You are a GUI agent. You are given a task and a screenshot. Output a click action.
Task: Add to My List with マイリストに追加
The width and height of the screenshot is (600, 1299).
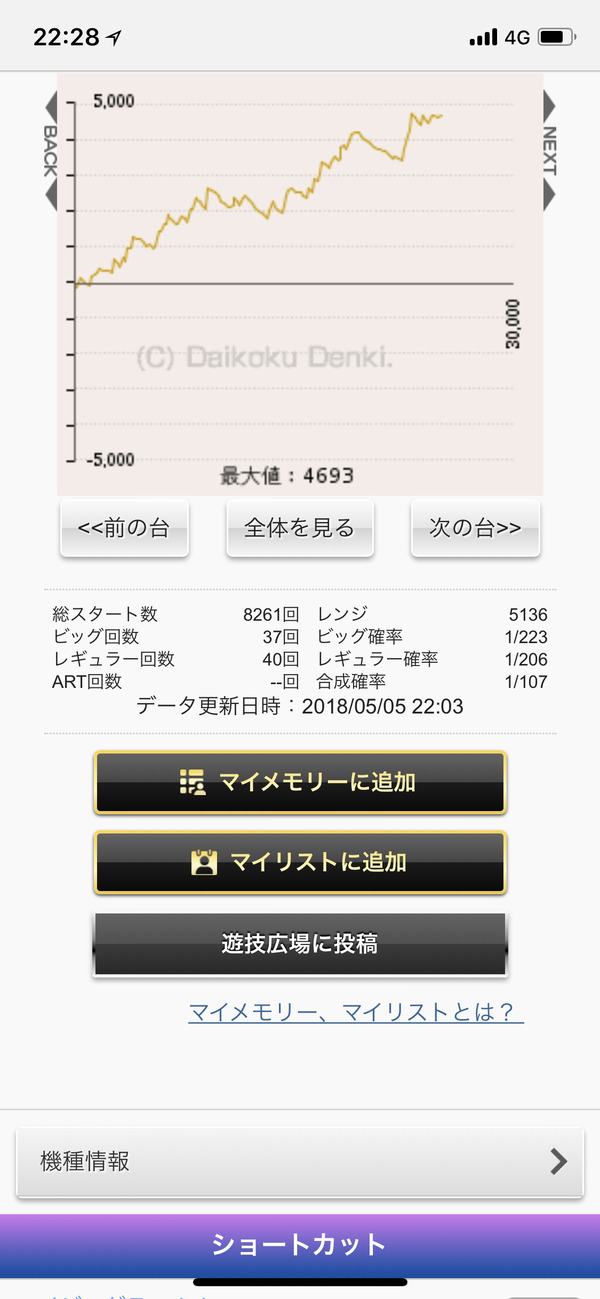pyautogui.click(x=300, y=862)
